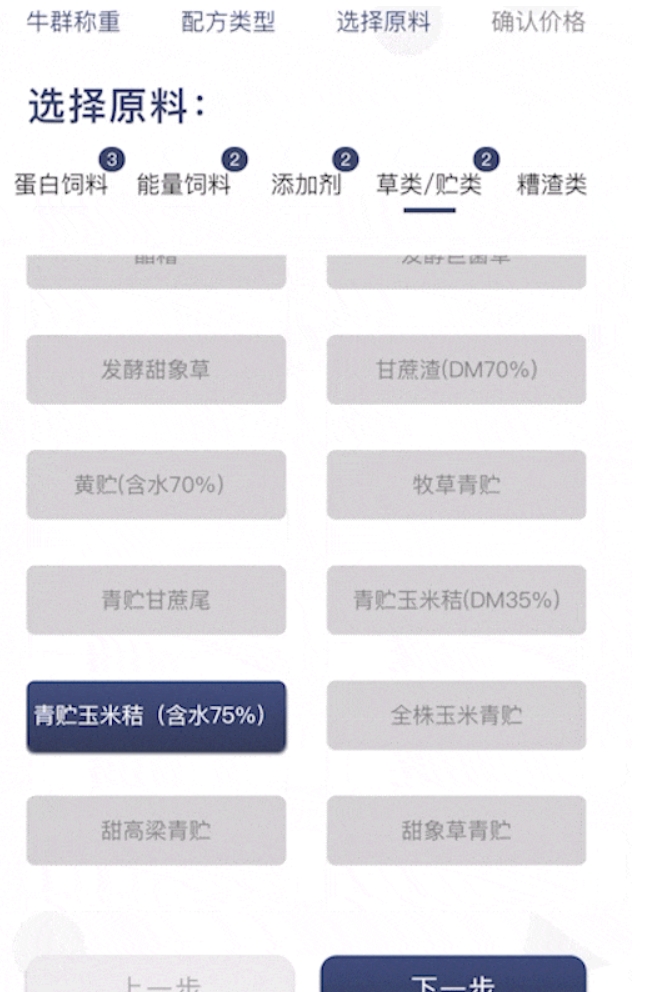Open the 确认价格 step
Screen dimensions: 659x992
coord(538,22)
